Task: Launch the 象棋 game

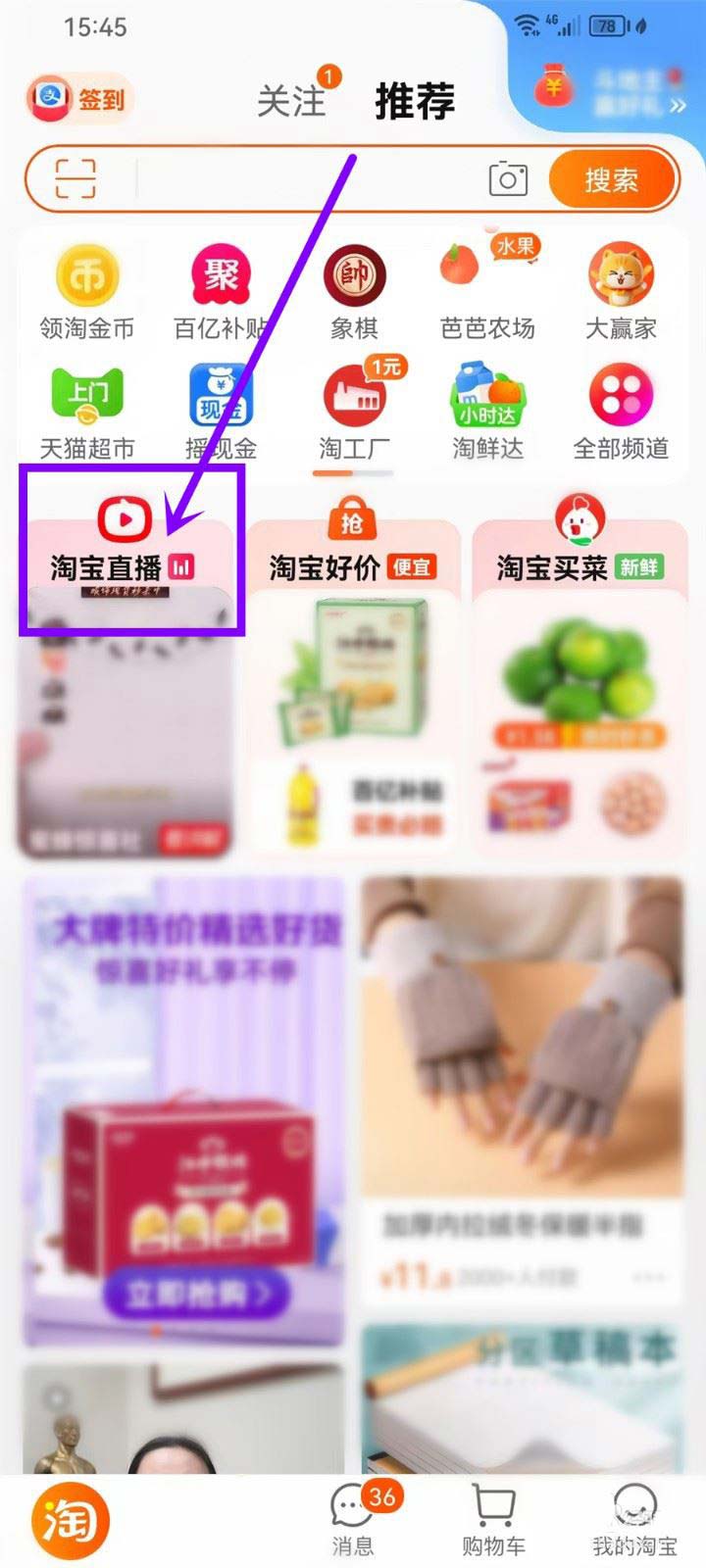Action: point(354,291)
